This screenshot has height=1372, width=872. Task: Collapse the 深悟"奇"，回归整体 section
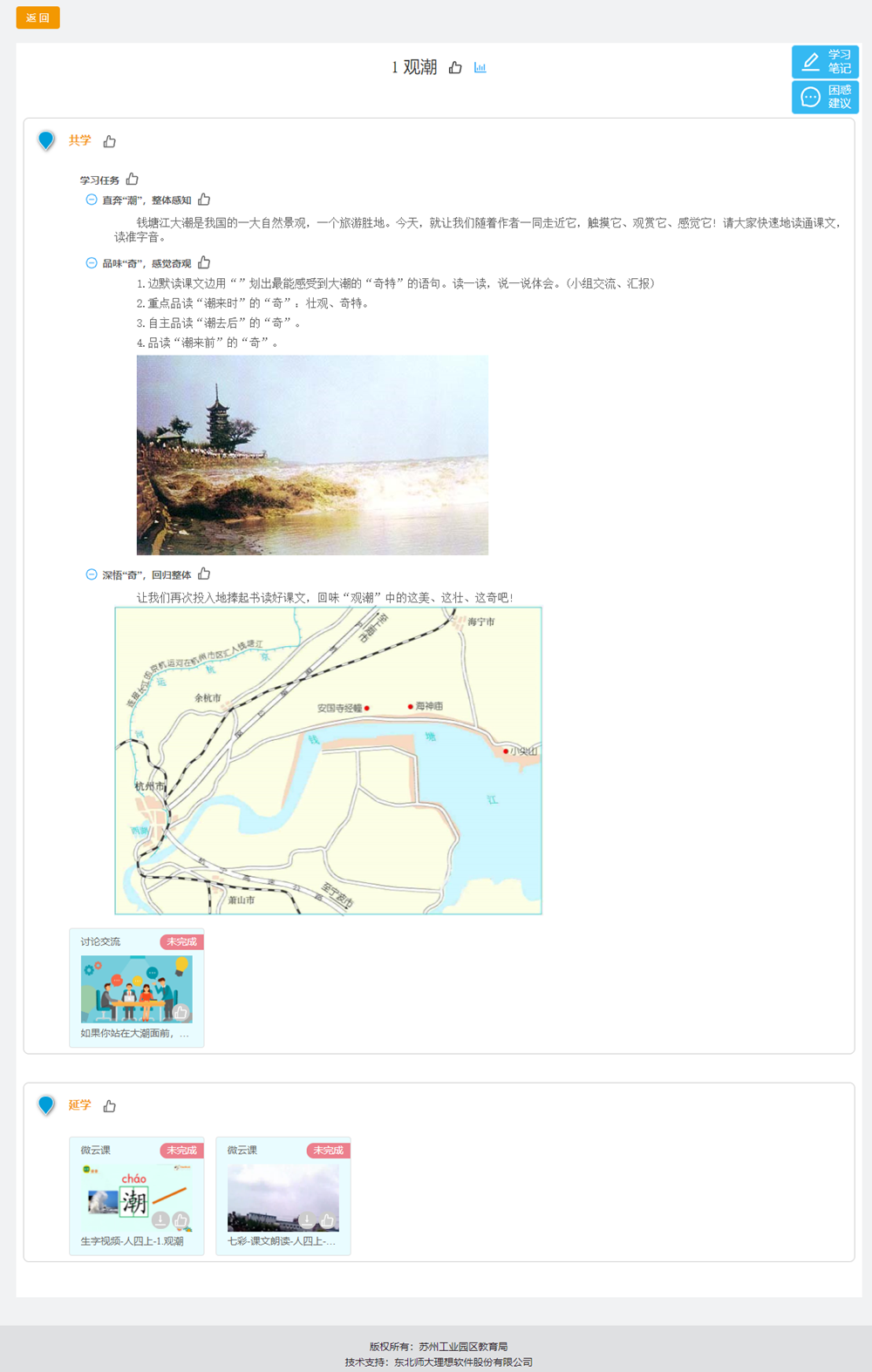[92, 574]
